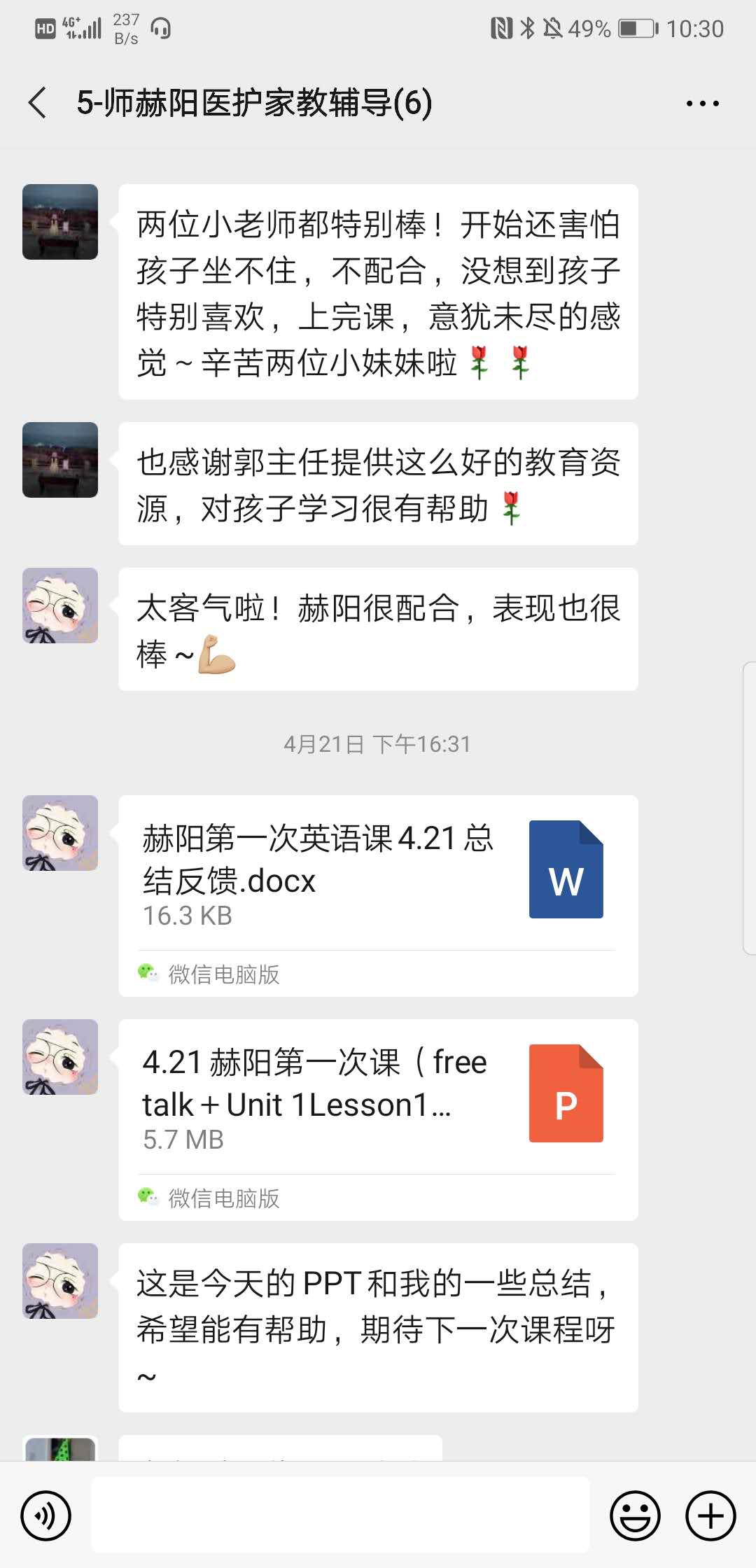Open the emoji sticker panel
This screenshot has height=1568, width=756.
click(635, 1515)
